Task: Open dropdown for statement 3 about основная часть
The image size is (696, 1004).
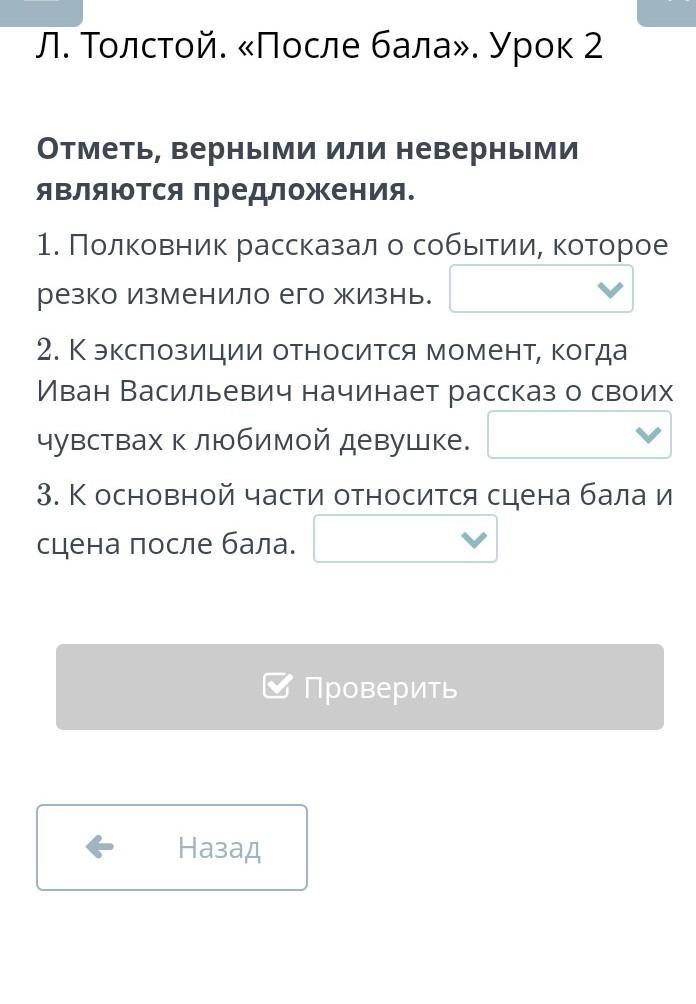Action: 405,540
